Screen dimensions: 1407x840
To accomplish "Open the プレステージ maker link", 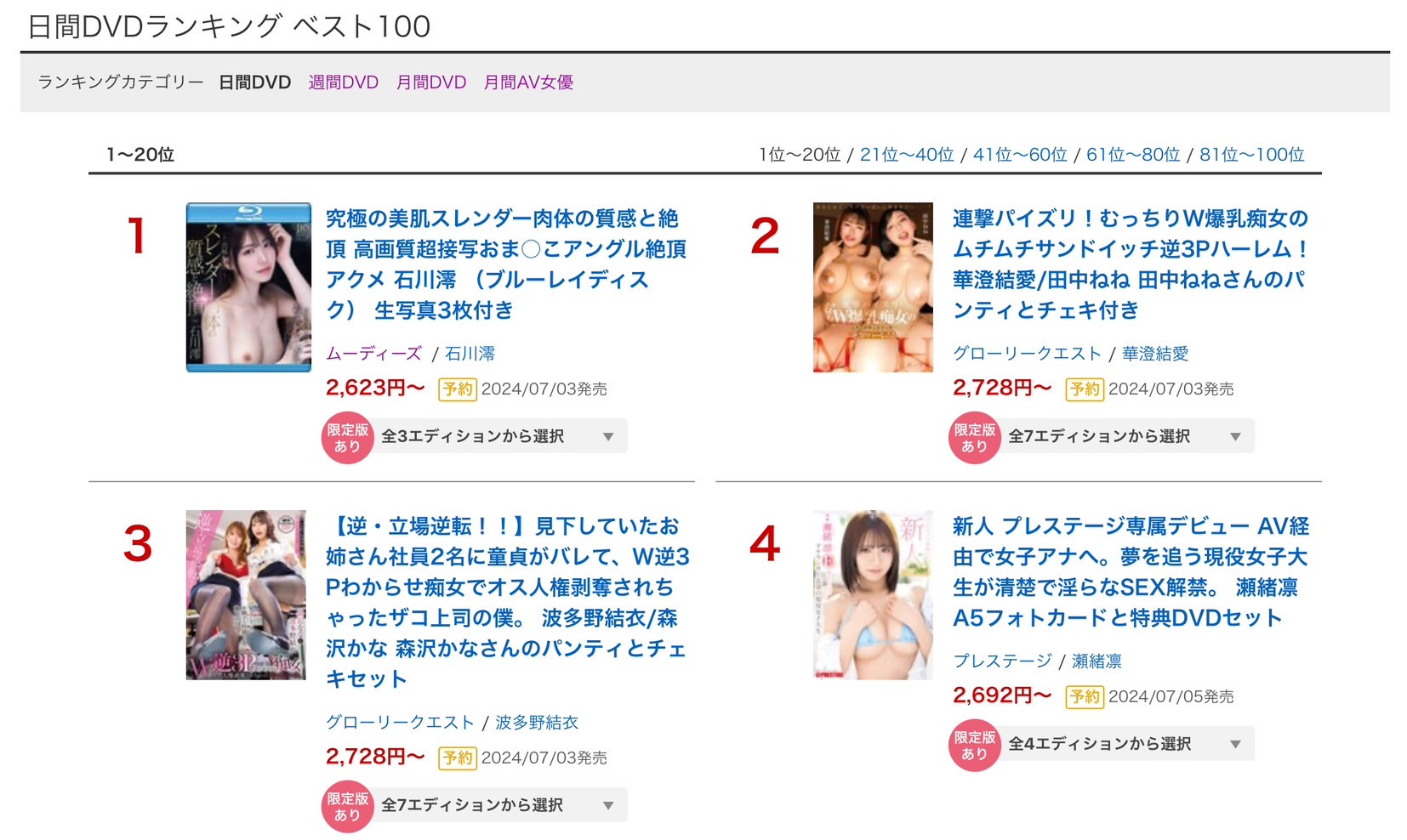I will [1002, 661].
